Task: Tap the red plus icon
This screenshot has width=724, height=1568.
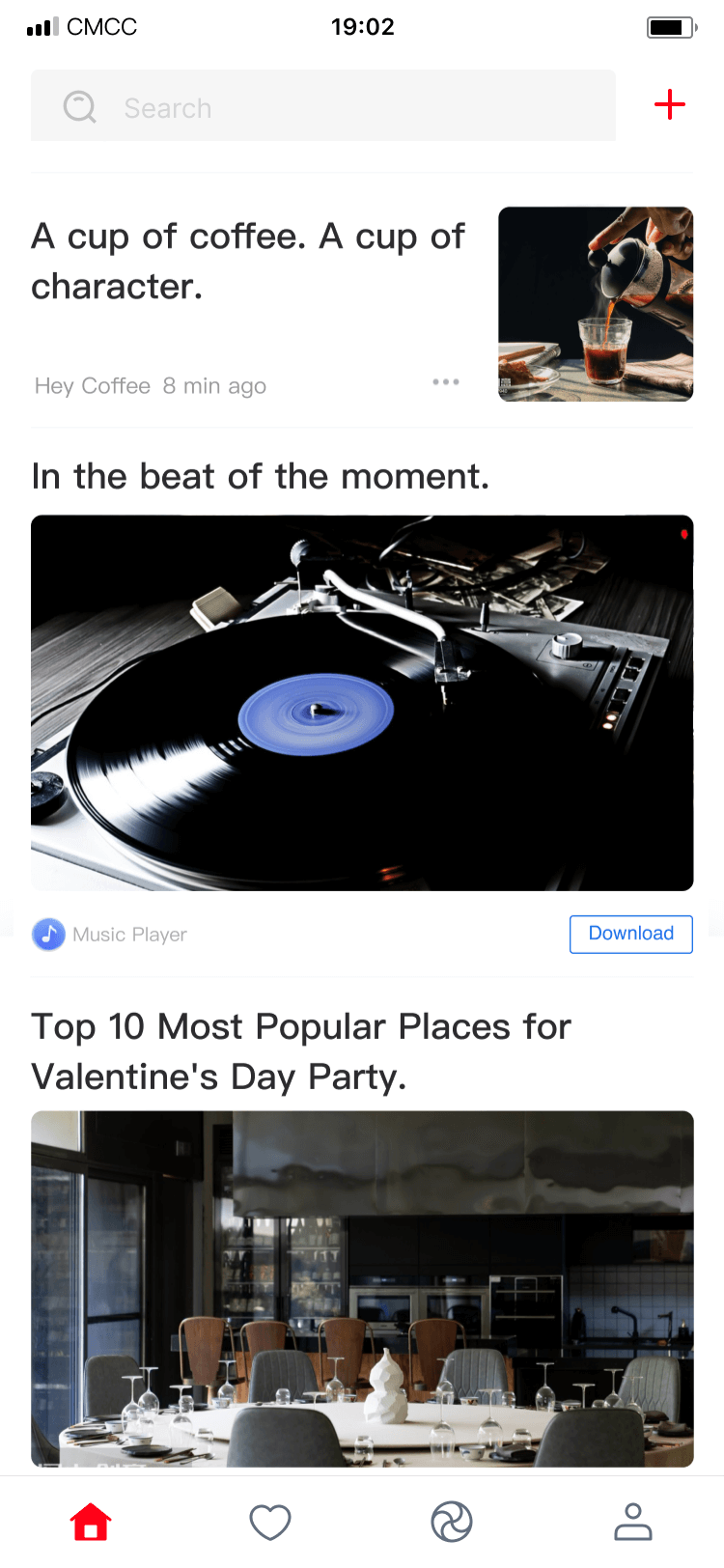Action: click(x=669, y=104)
